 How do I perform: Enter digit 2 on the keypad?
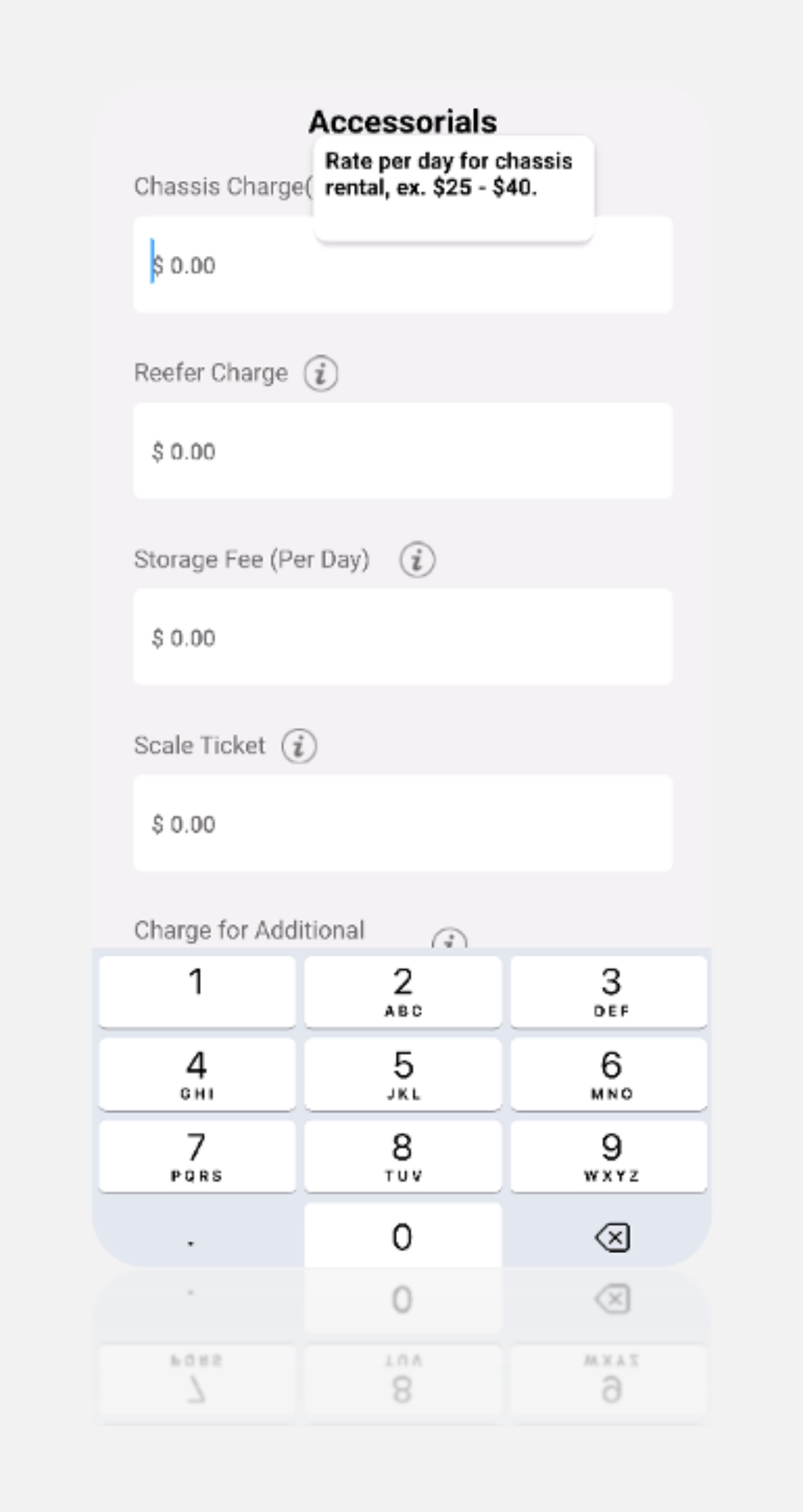click(x=403, y=991)
